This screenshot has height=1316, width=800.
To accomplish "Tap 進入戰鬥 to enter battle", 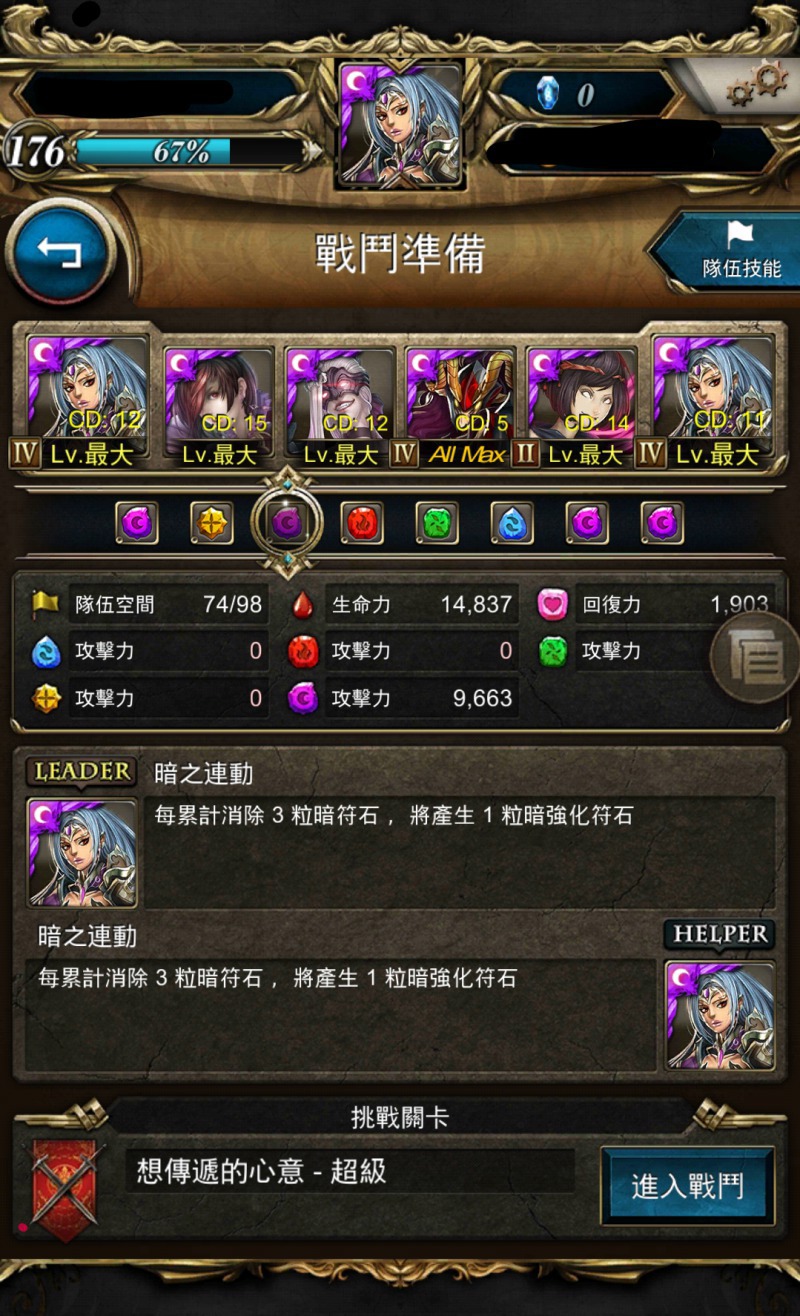I will click(687, 1186).
